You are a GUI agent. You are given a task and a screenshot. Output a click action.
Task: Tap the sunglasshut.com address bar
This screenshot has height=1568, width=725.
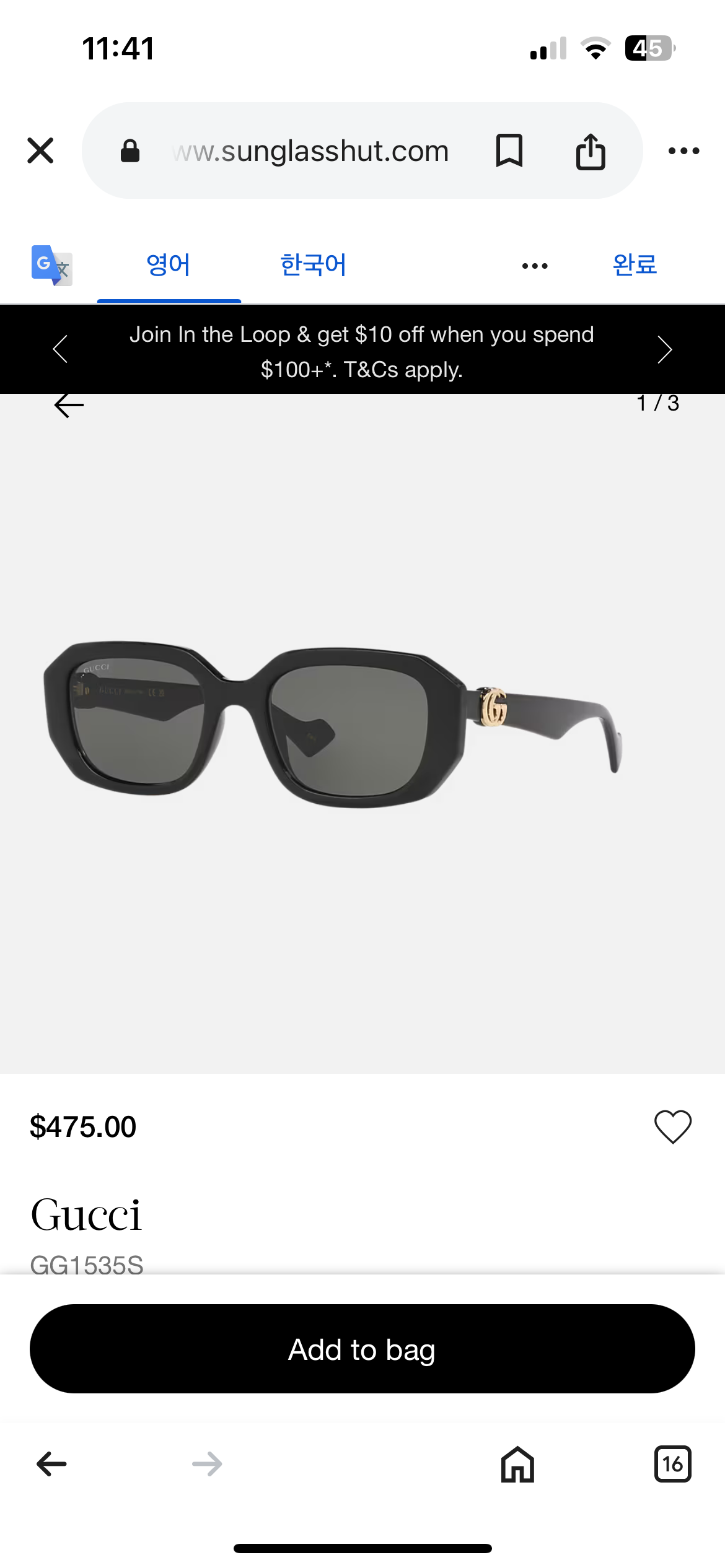click(310, 151)
